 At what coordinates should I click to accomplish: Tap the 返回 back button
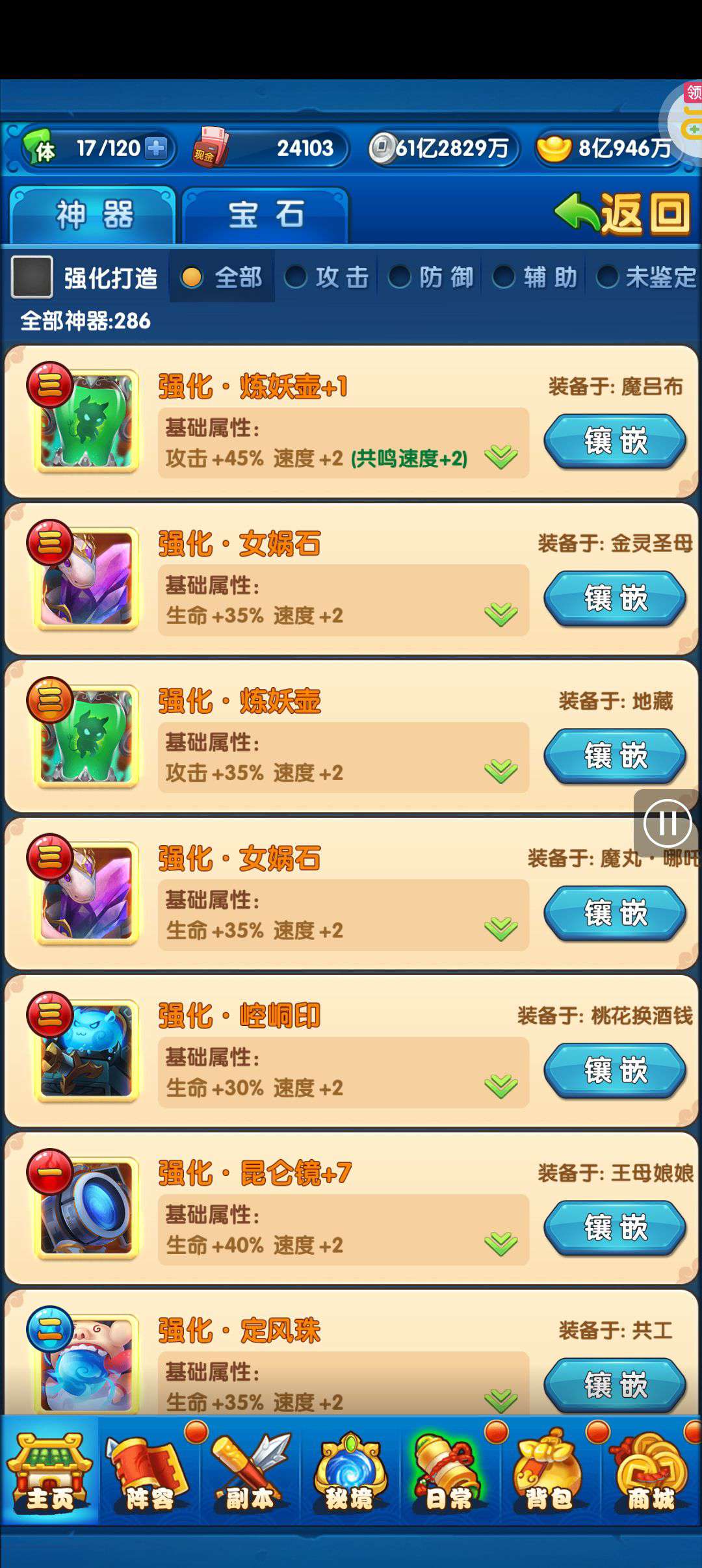coord(623,214)
